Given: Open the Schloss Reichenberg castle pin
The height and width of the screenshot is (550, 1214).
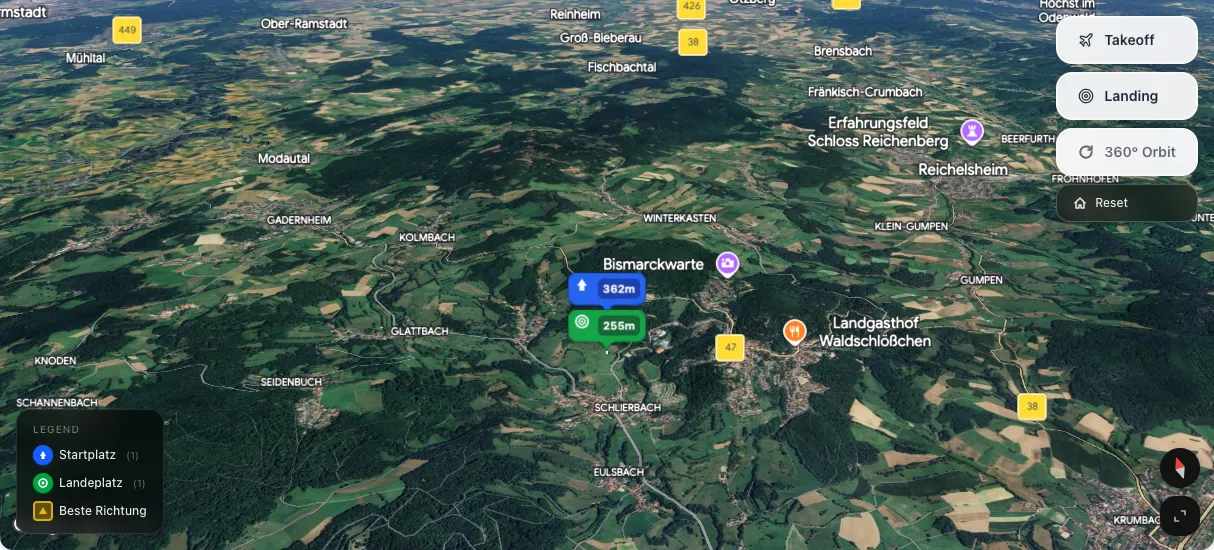Looking at the screenshot, I should coord(971,131).
